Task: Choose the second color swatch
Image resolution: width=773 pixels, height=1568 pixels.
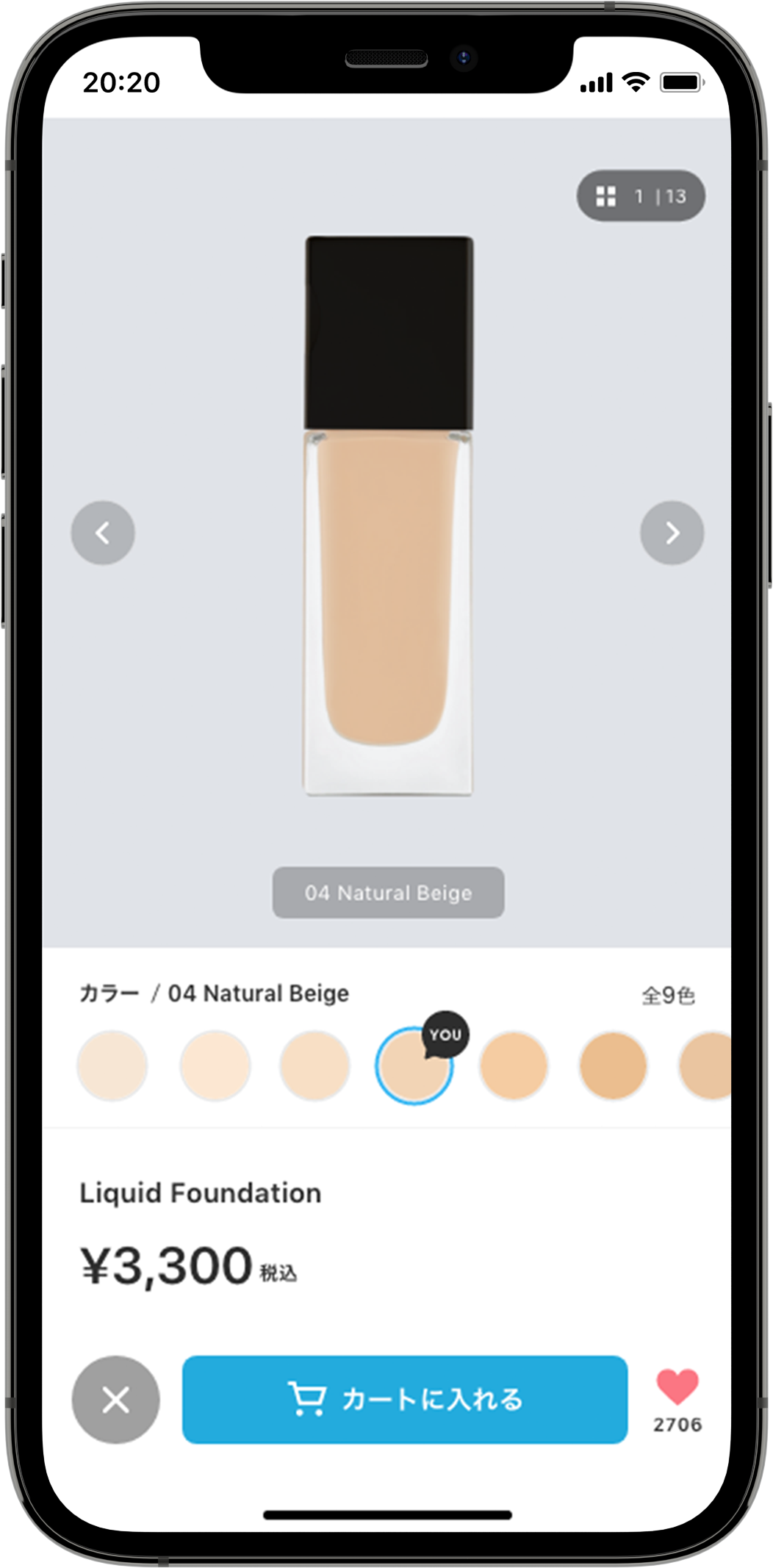Action: point(215,1065)
